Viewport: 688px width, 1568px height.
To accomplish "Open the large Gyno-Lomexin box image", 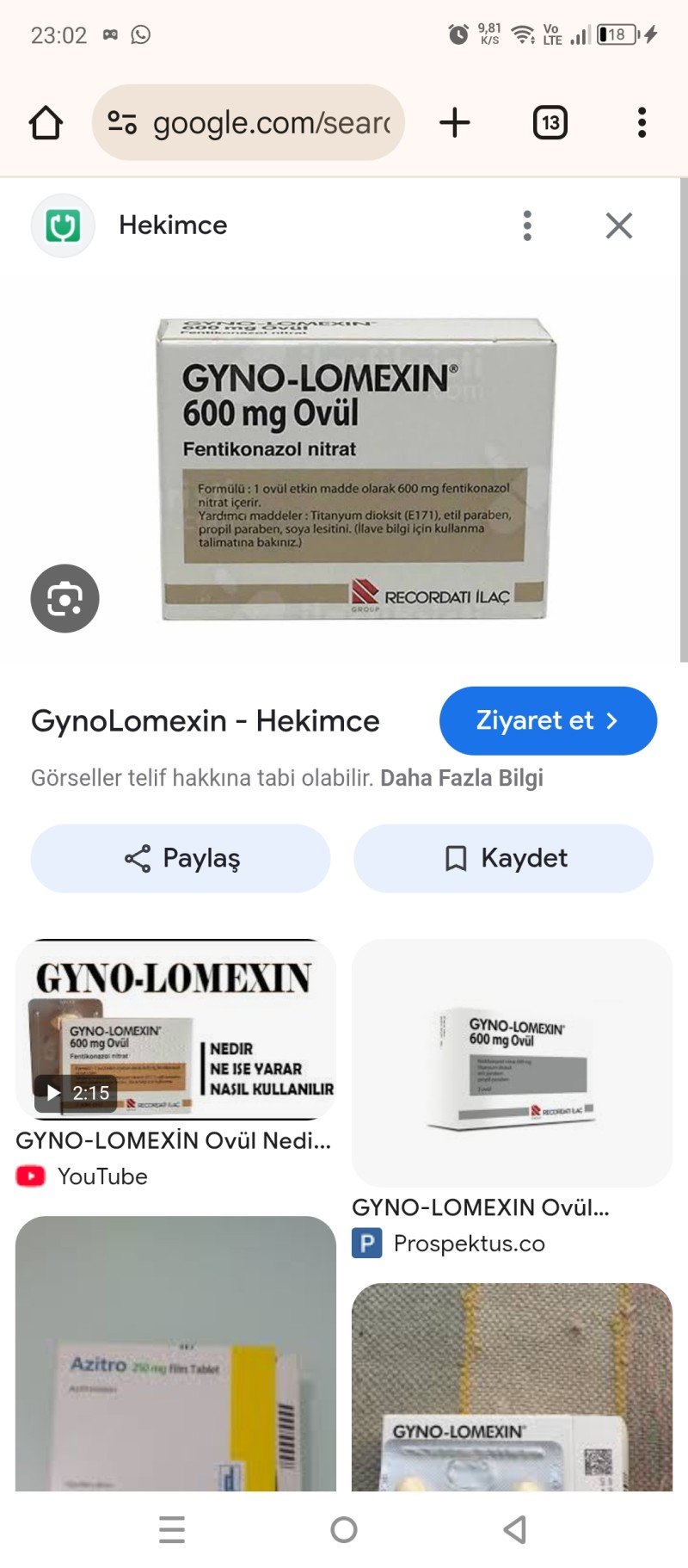I will [x=356, y=469].
